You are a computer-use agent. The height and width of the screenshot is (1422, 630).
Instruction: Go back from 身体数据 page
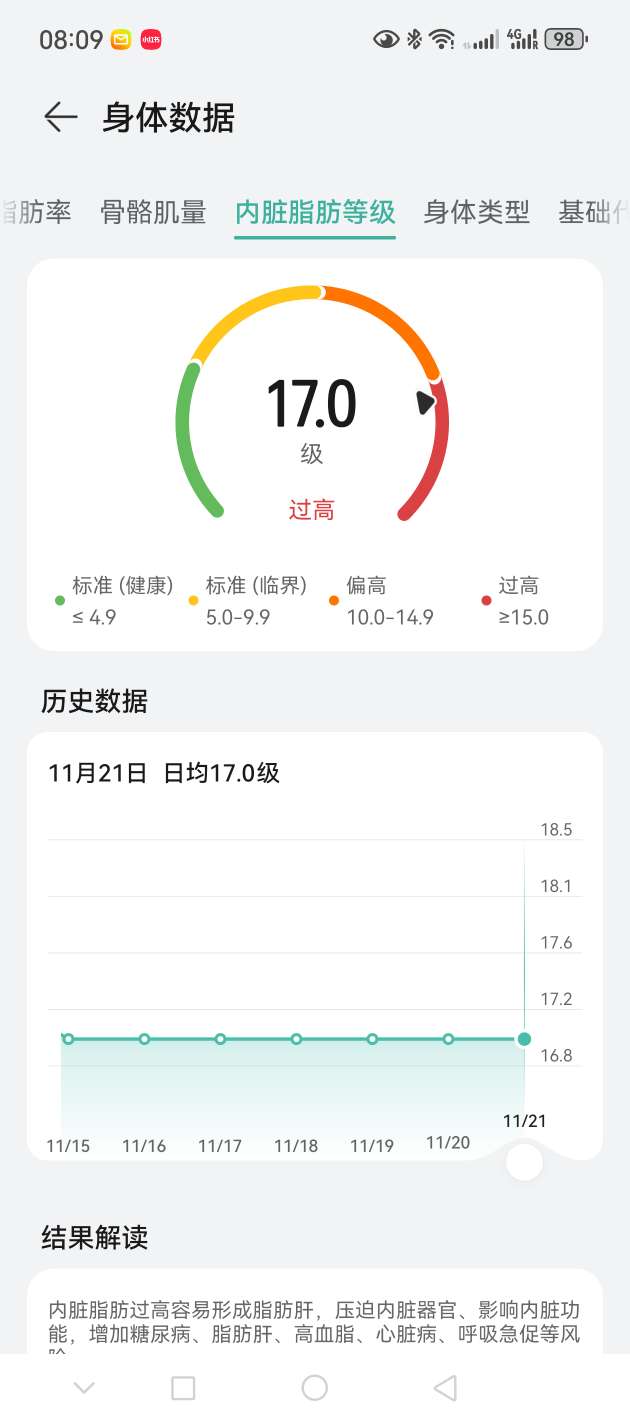coord(60,117)
